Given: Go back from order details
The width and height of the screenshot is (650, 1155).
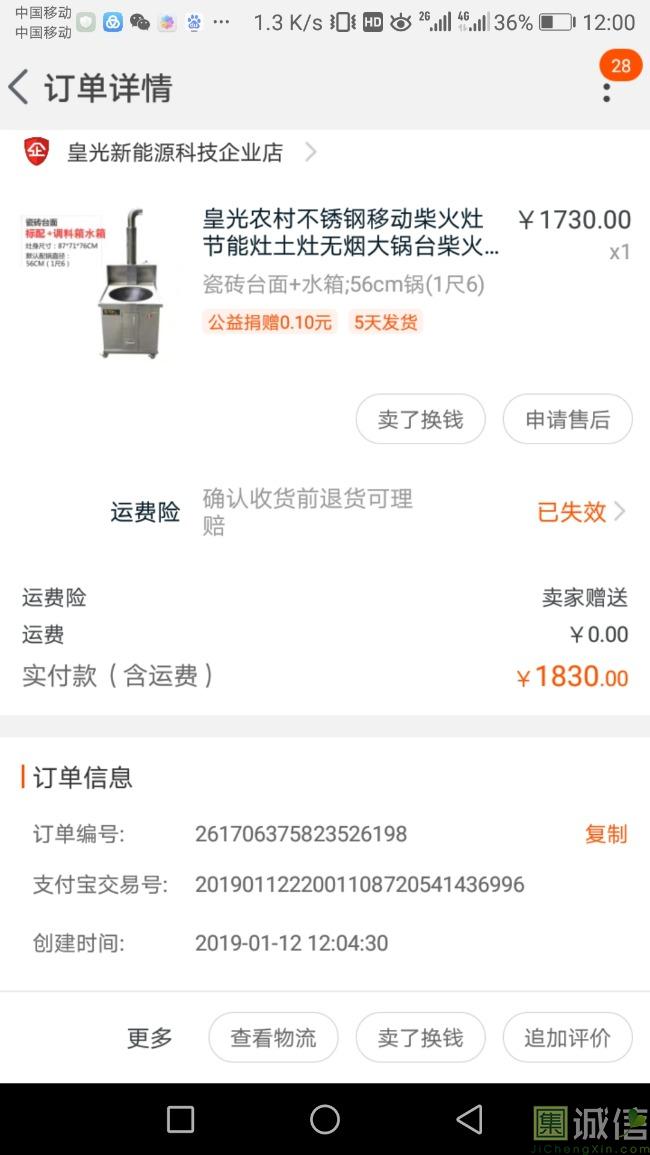Looking at the screenshot, I should pos(20,87).
